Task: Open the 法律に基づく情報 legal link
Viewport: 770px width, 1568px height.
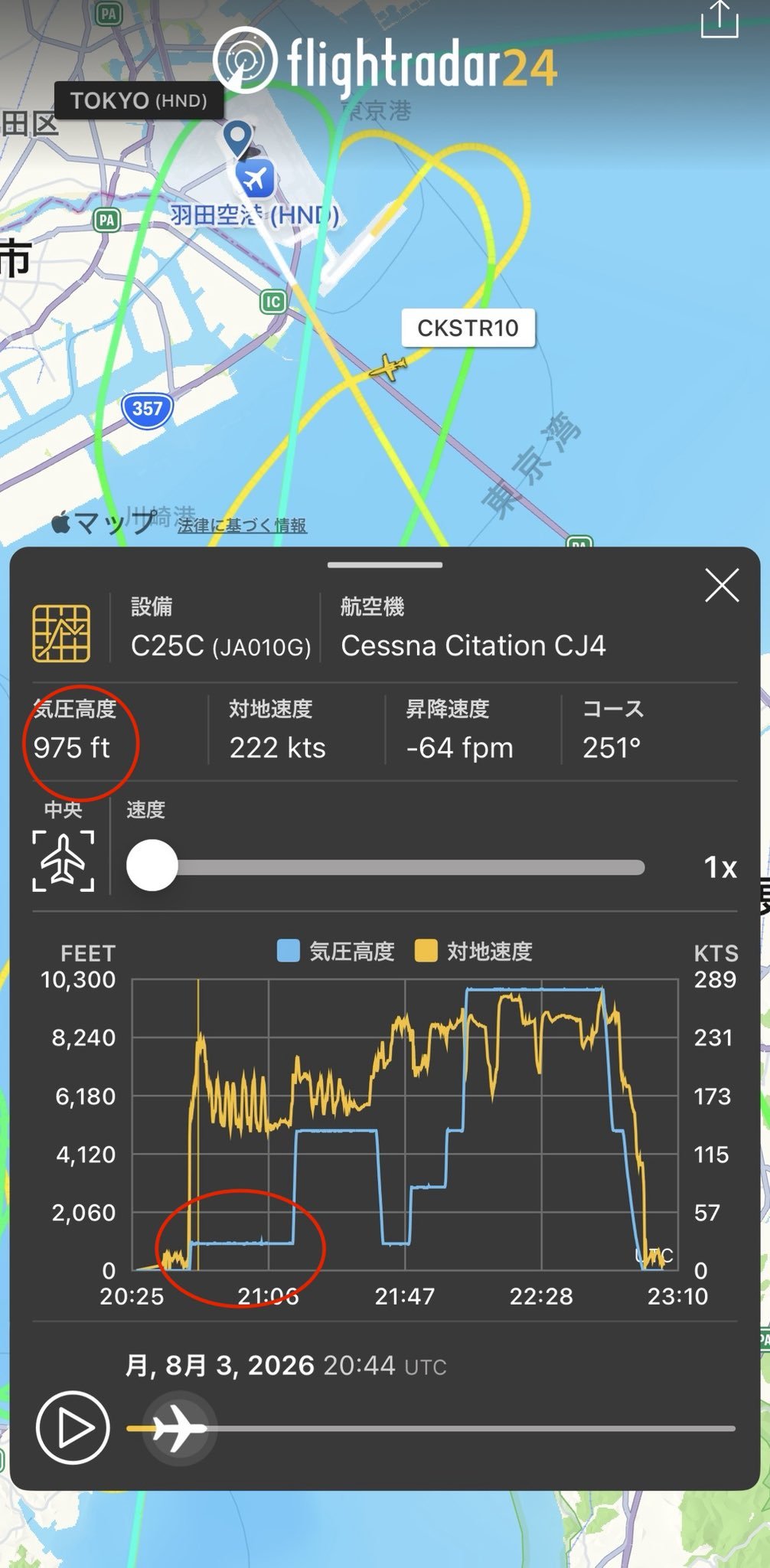Action: click(242, 525)
